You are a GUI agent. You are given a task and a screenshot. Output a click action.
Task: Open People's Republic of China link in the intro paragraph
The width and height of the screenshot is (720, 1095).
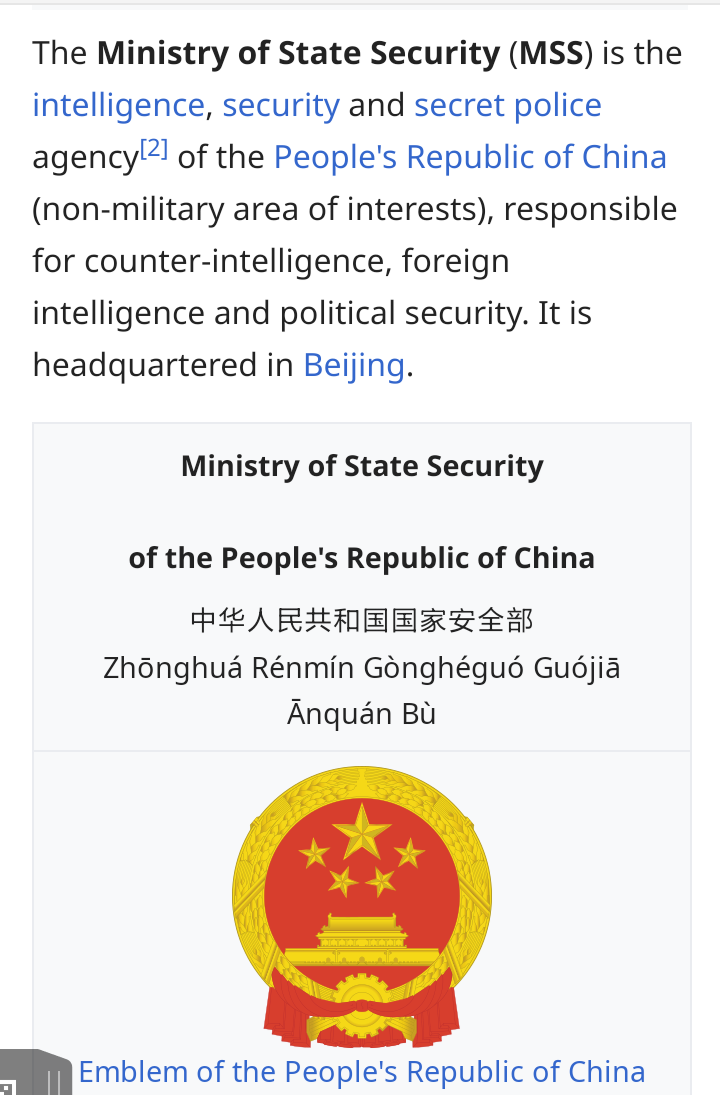pos(470,157)
